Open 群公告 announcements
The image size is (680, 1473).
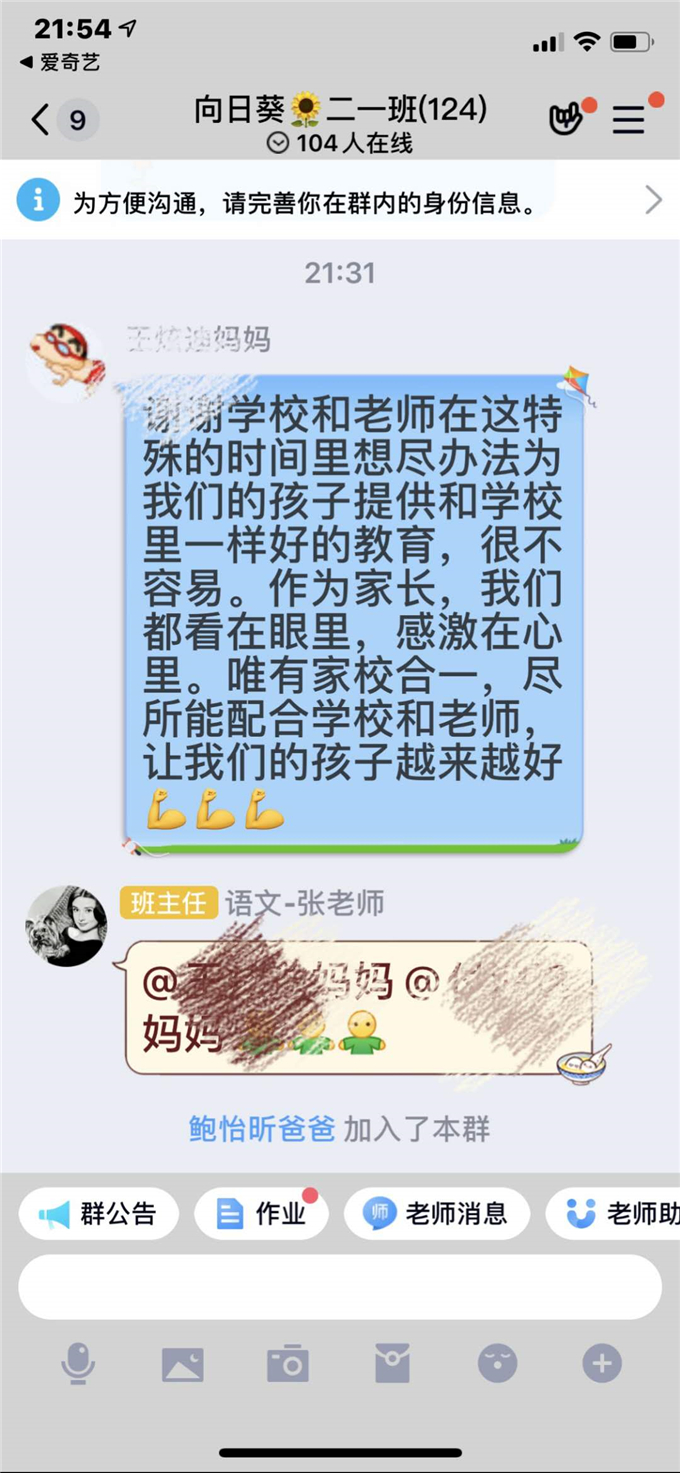tap(99, 1214)
